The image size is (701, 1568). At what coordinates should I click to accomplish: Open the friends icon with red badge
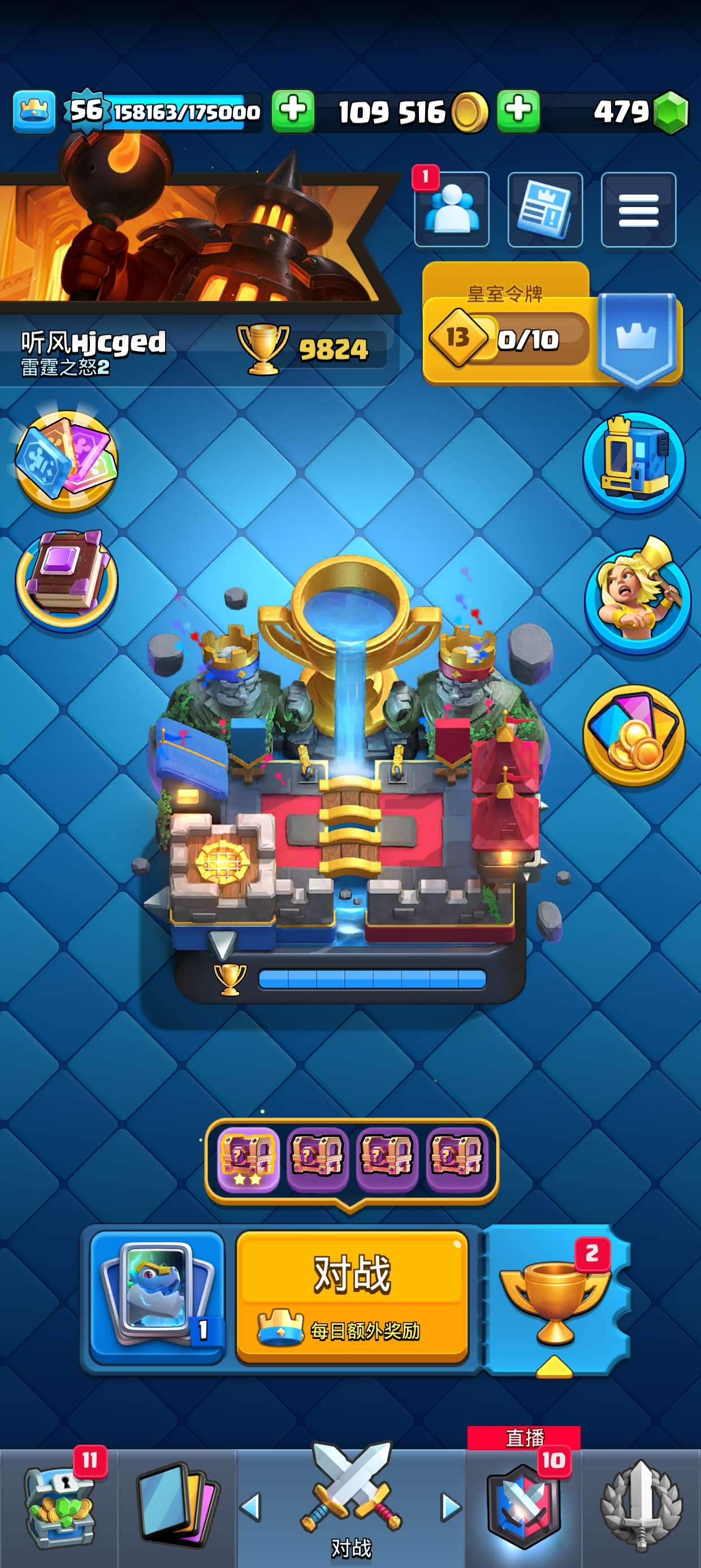pyautogui.click(x=452, y=210)
